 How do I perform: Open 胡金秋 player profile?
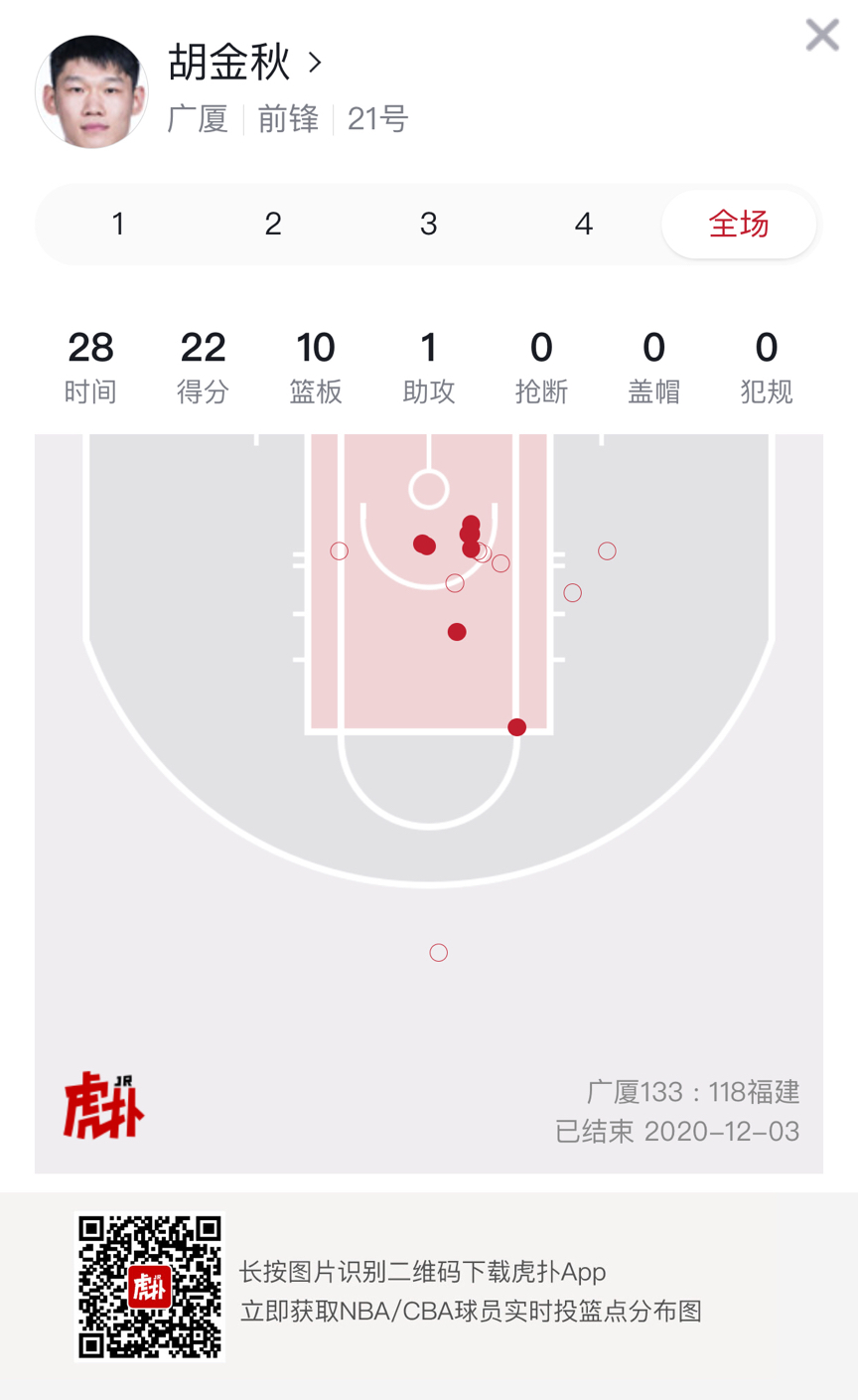[x=245, y=63]
